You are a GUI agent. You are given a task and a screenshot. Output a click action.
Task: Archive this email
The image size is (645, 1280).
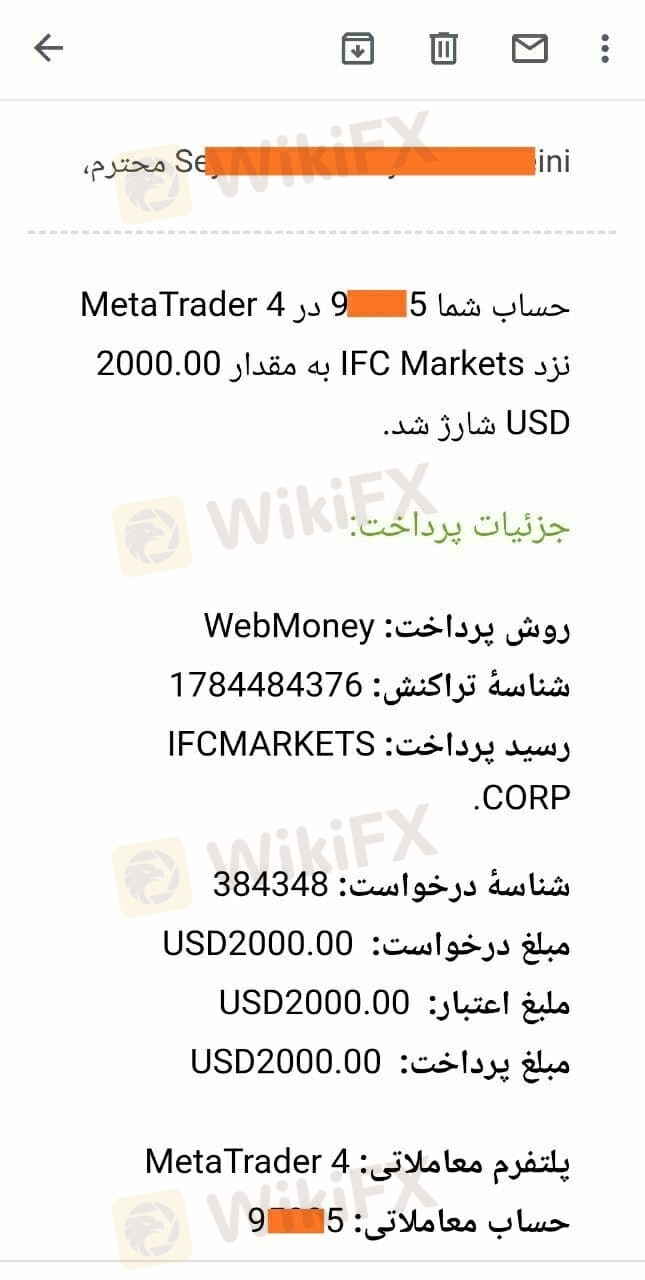coord(357,48)
